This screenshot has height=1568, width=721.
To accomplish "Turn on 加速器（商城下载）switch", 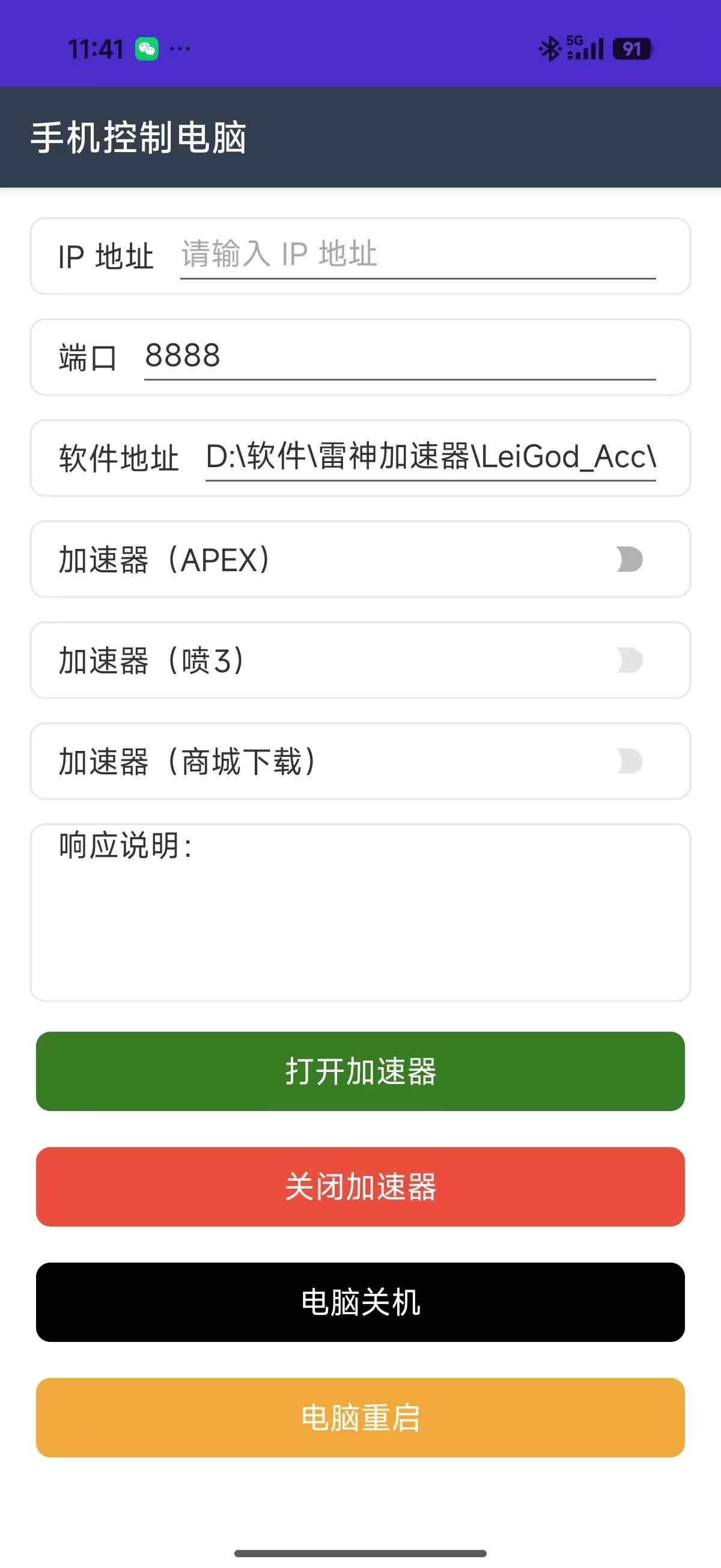I will tap(629, 762).
